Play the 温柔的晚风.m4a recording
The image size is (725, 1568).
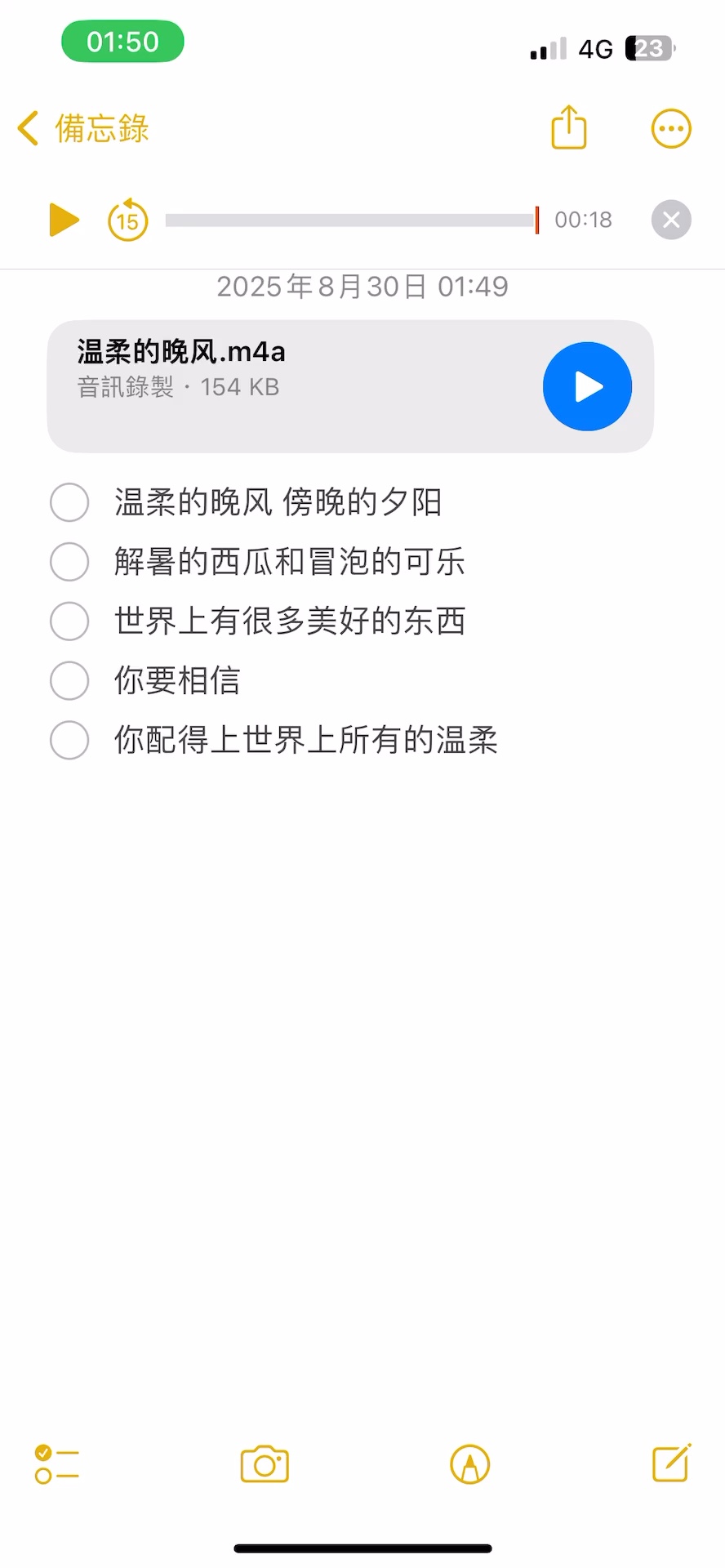tap(587, 386)
